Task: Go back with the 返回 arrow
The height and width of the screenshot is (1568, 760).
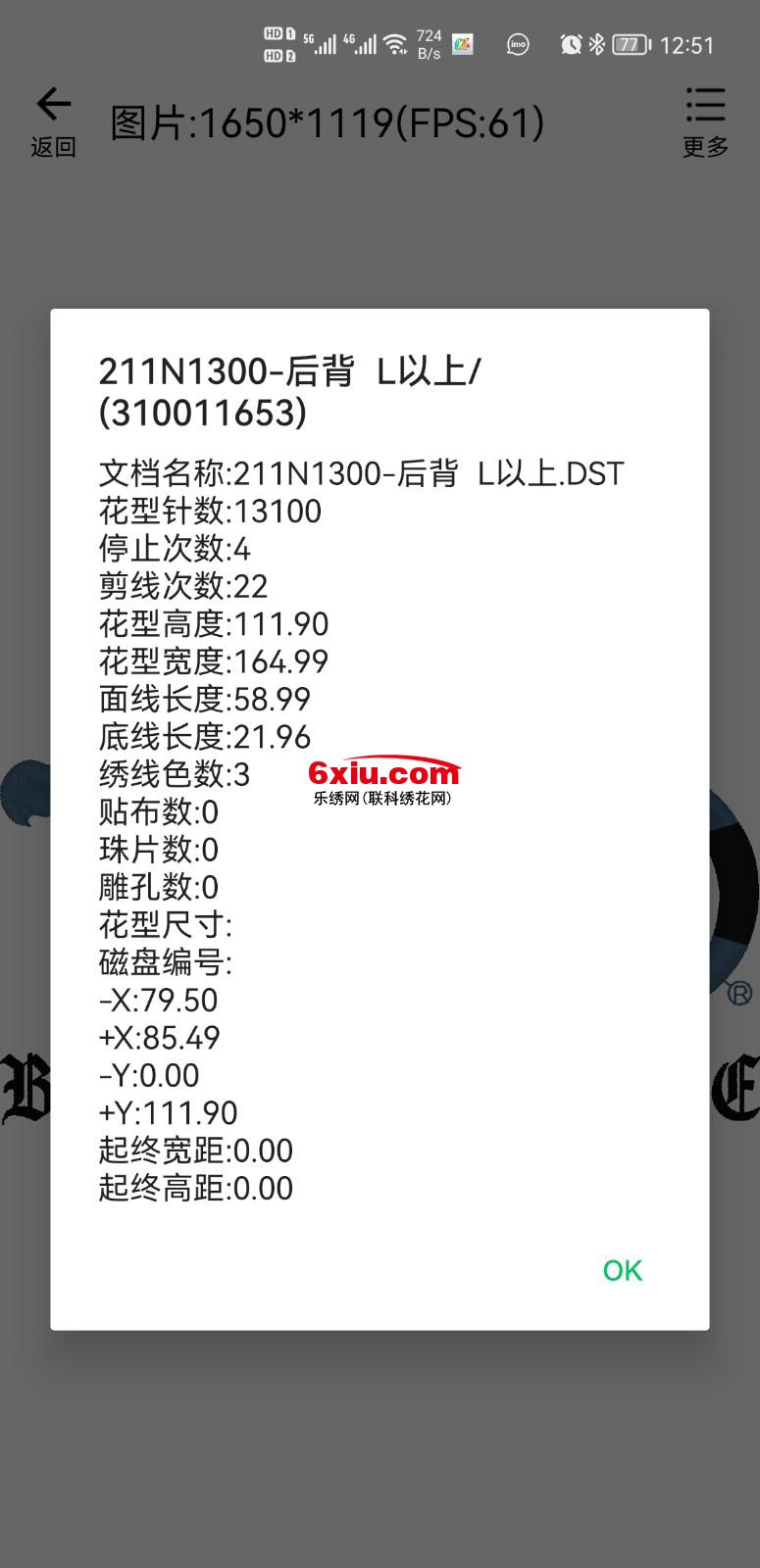Action: coord(53,121)
